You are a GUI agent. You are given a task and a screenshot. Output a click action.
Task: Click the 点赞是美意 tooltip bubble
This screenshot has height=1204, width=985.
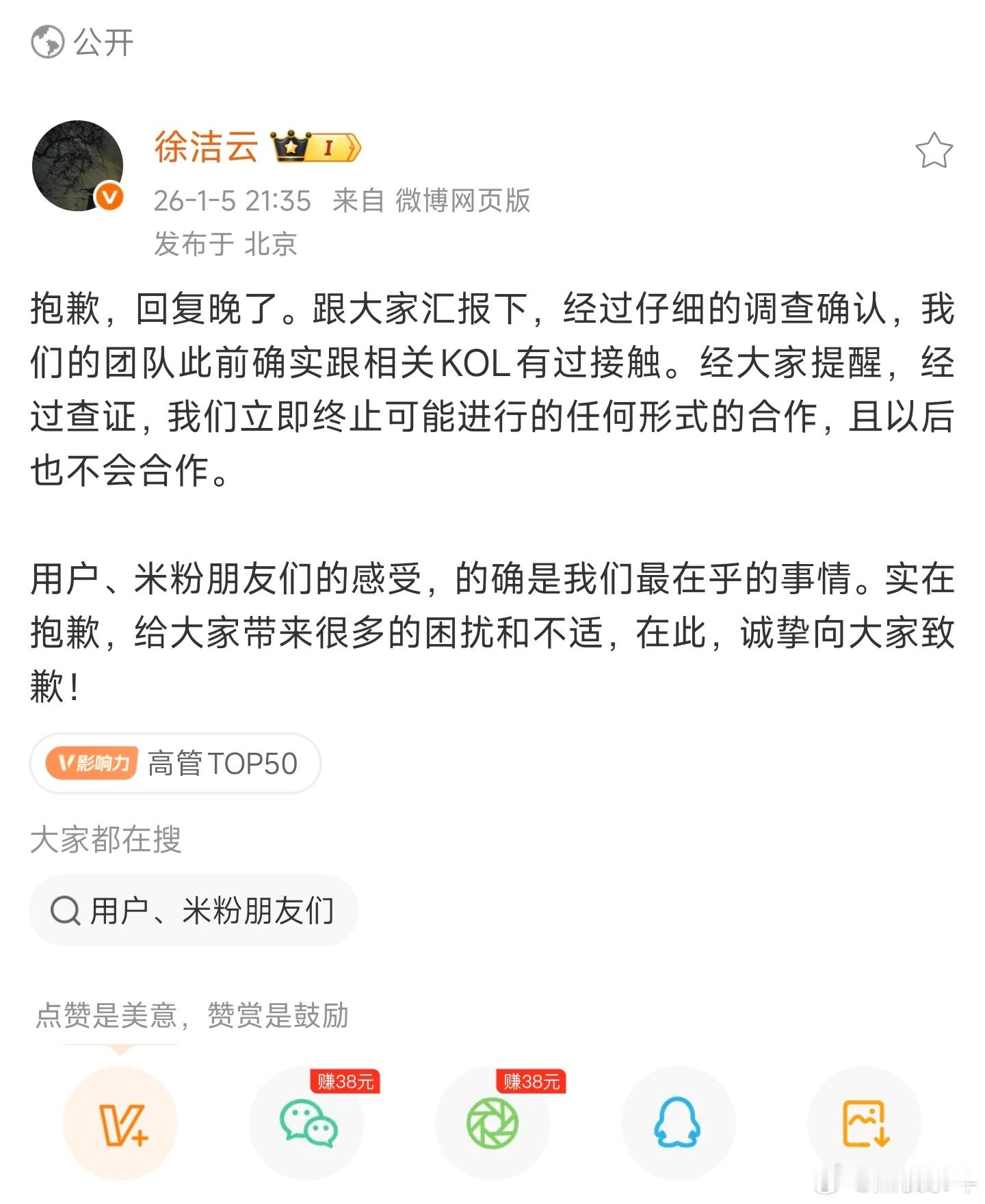[x=192, y=1017]
